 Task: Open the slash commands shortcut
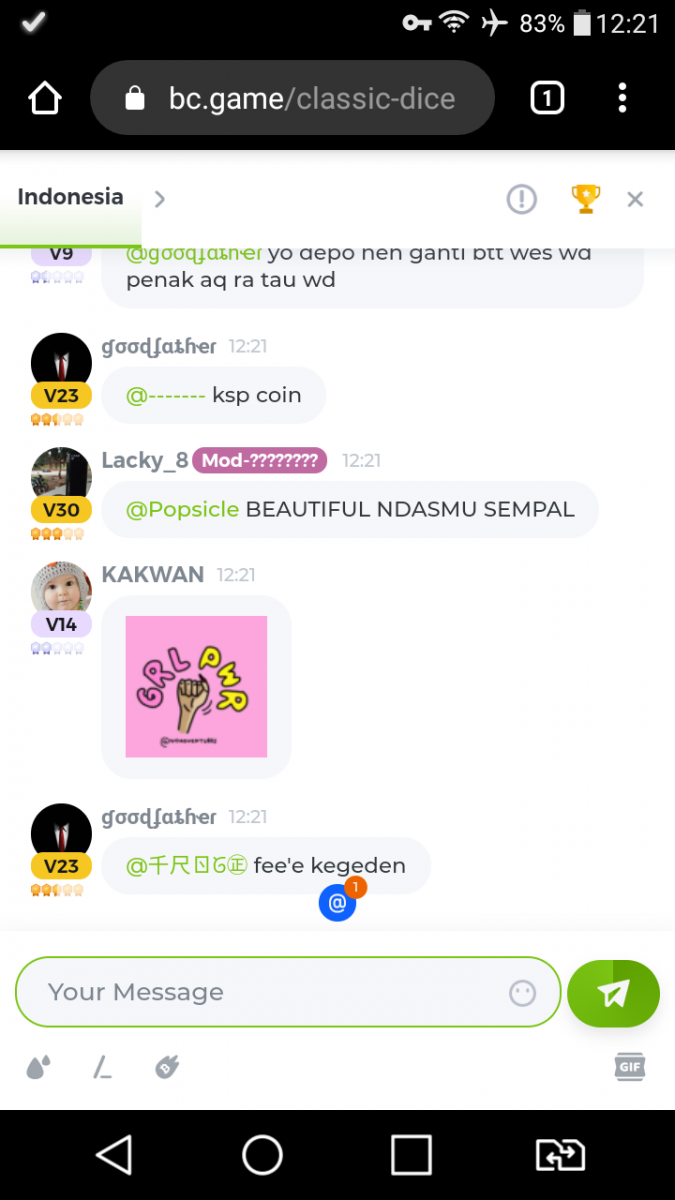click(x=102, y=1068)
